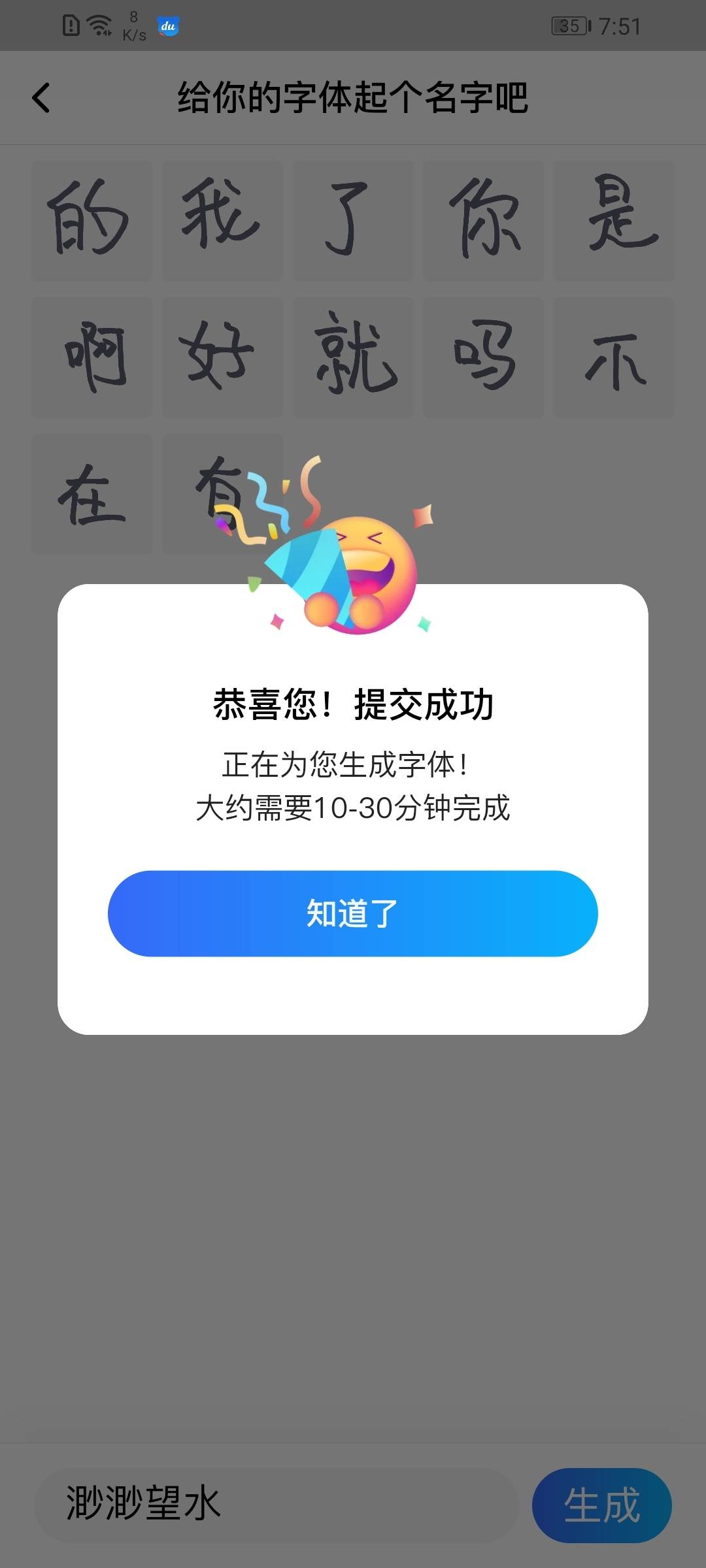Tap 知道了 to dismiss the success dialog
706x1568 pixels.
(352, 913)
